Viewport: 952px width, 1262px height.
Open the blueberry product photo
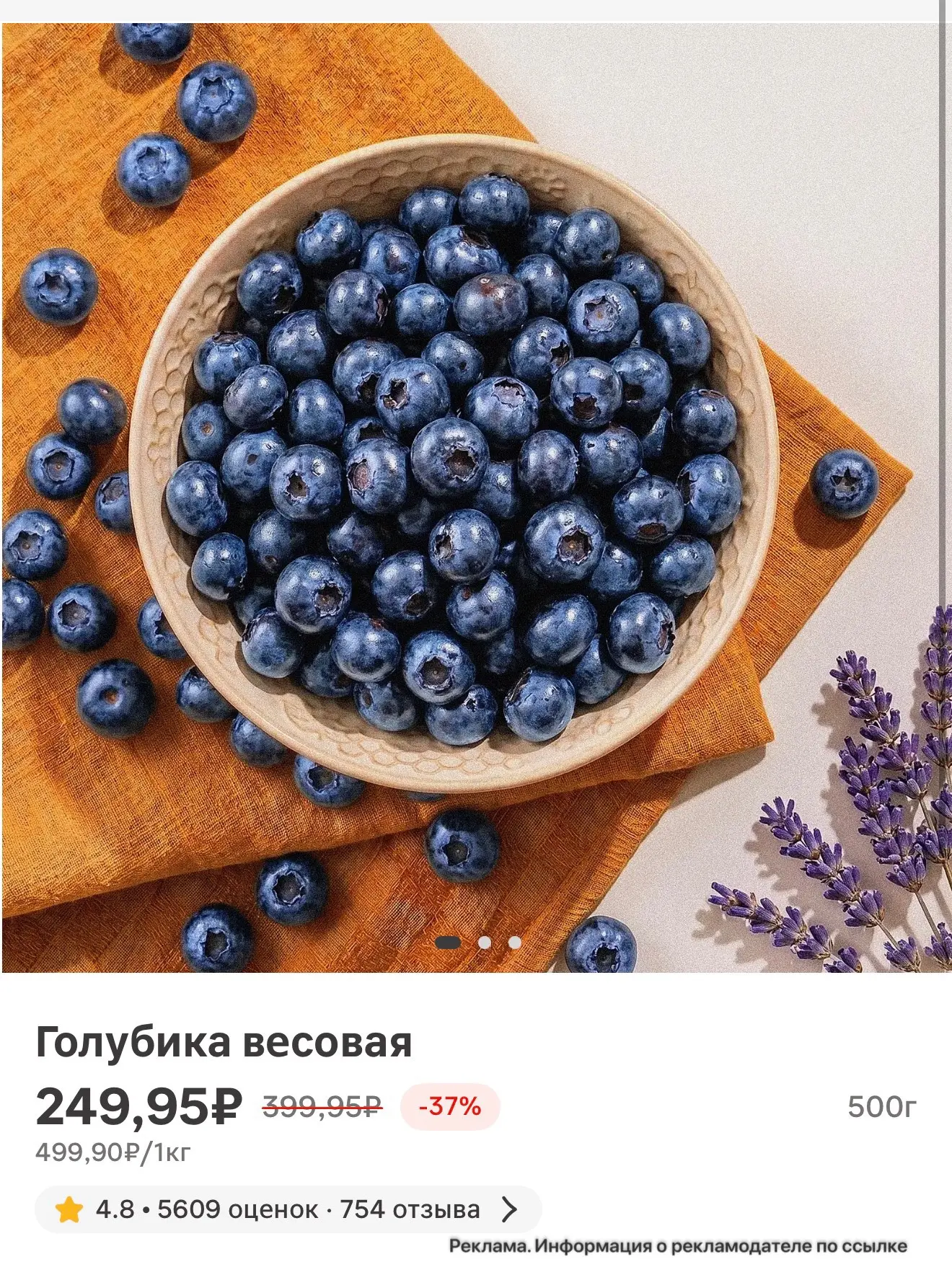pos(476,498)
